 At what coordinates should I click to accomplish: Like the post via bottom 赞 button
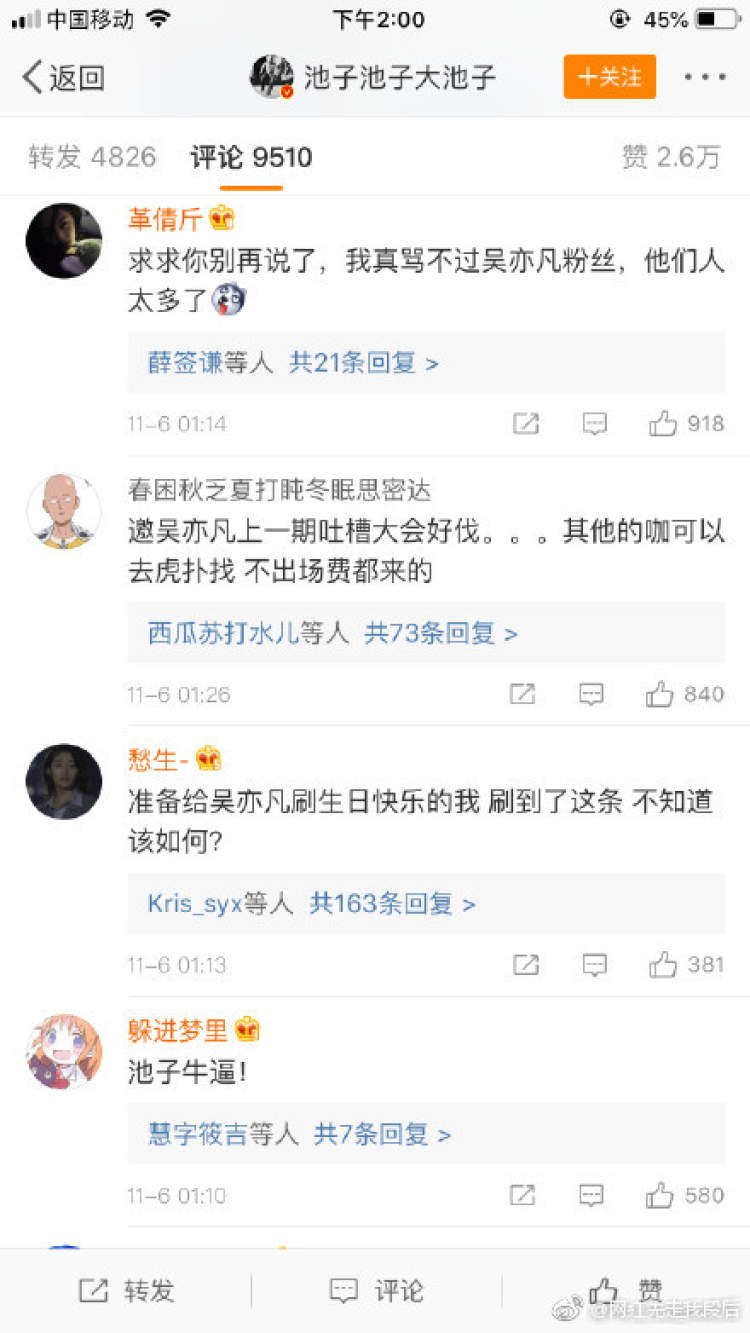(x=627, y=1291)
